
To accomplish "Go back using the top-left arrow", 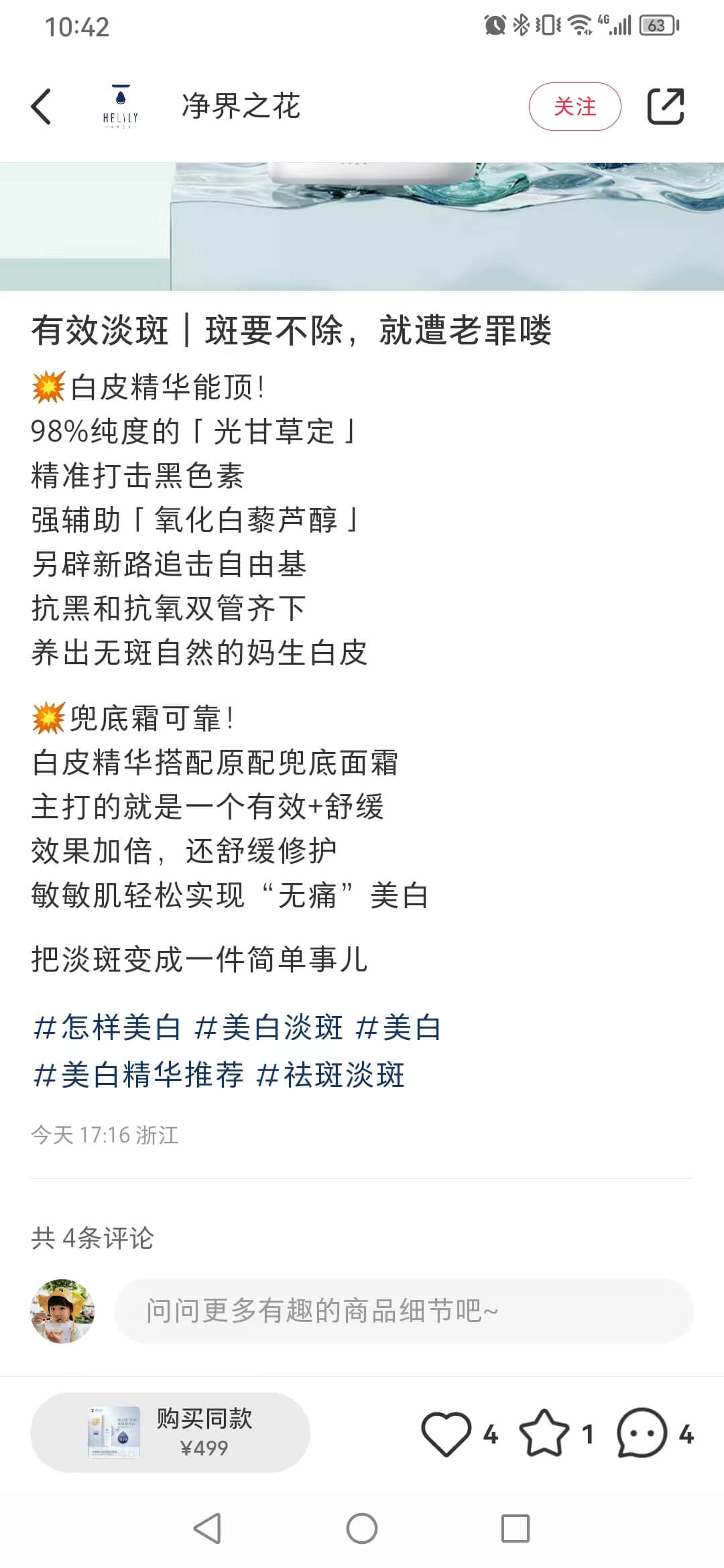I will click(42, 107).
